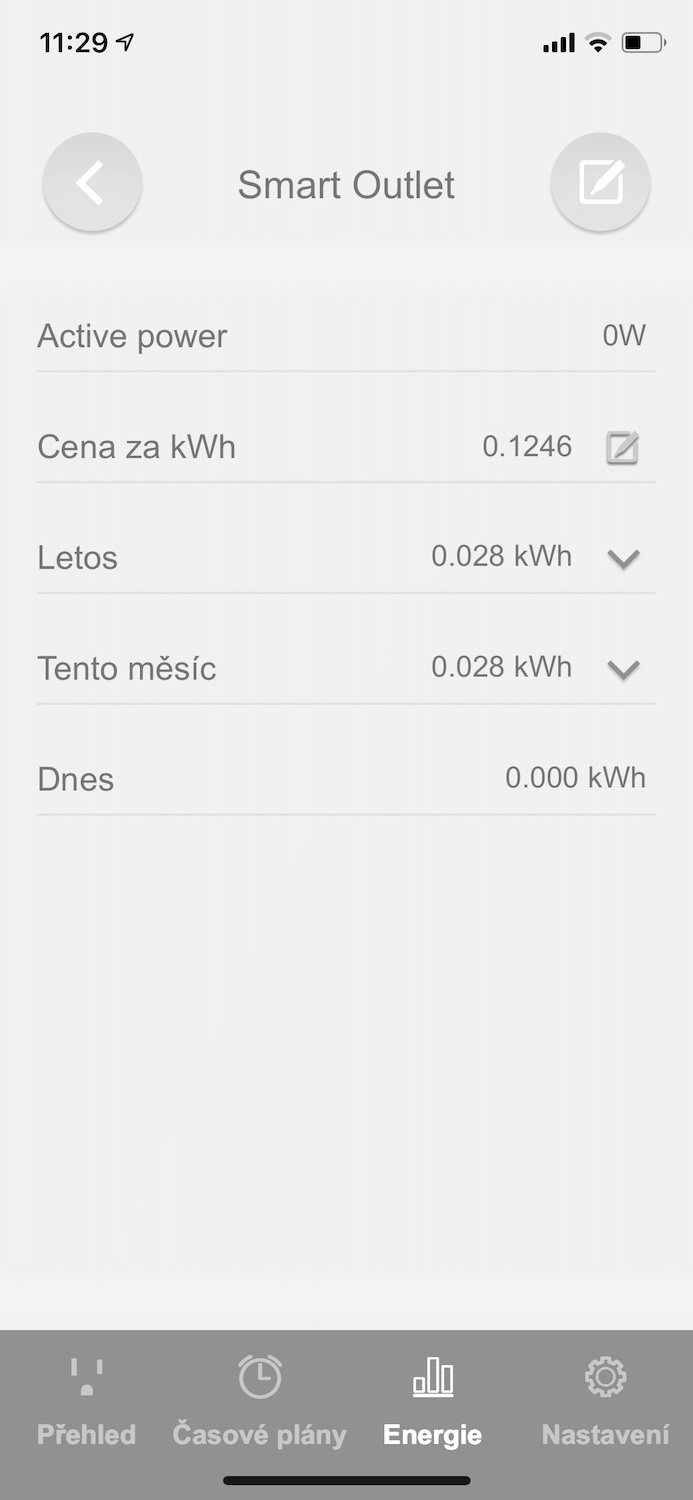Screen dimensions: 693x1500
Task: Open the Časové plány tab
Action: 259,1402
